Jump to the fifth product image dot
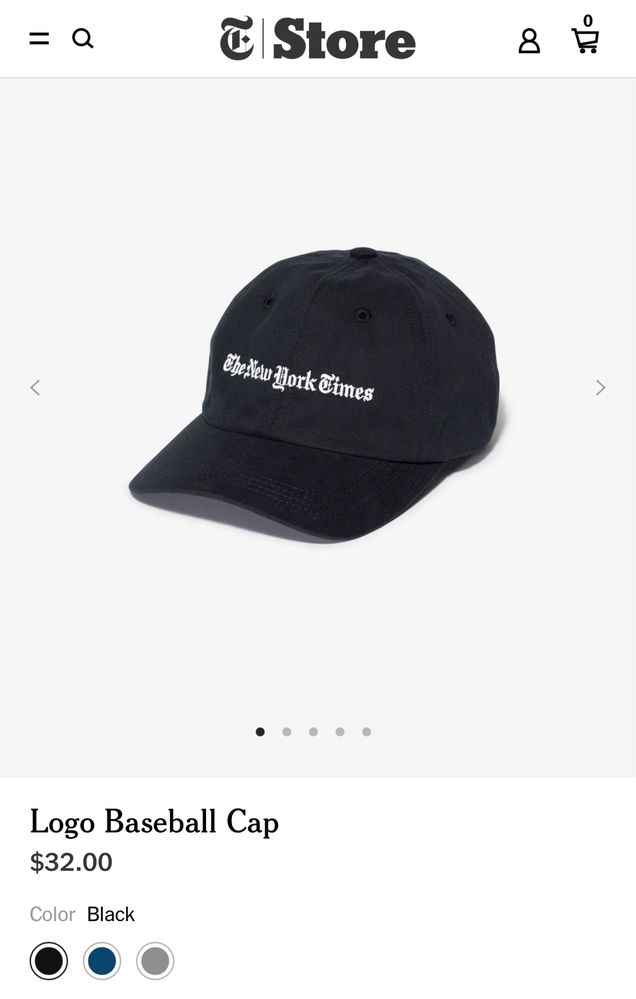The width and height of the screenshot is (636, 999). click(367, 732)
